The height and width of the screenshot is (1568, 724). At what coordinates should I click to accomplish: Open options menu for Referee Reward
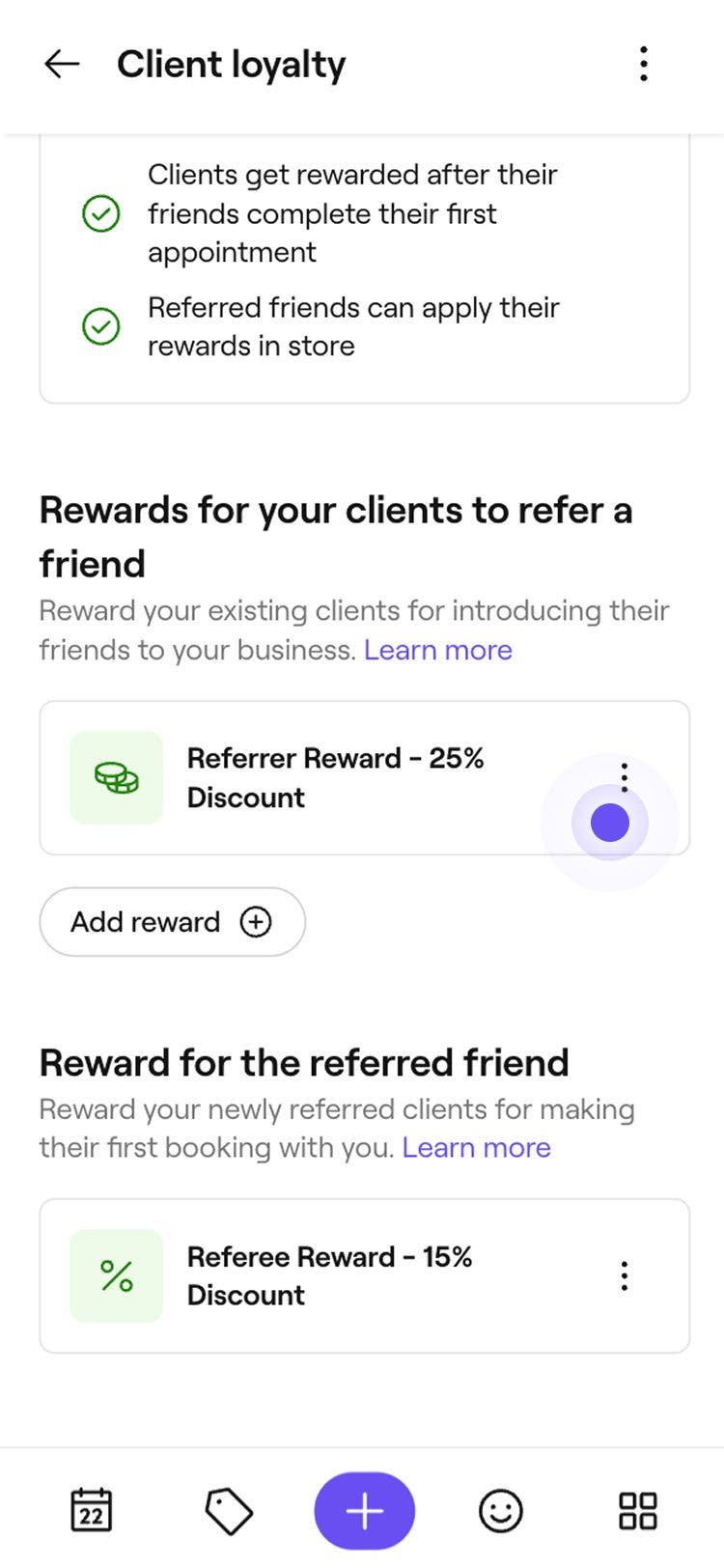(x=625, y=1275)
